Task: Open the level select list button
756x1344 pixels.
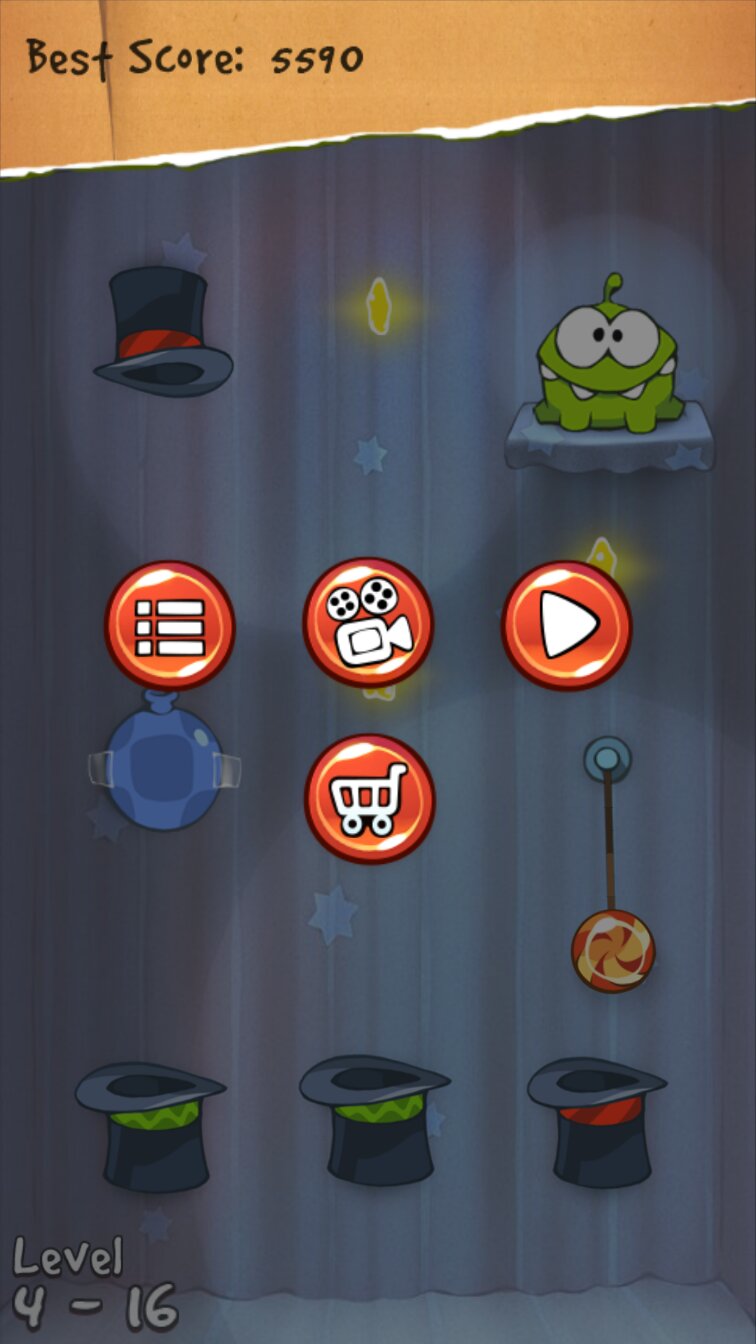Action: click(169, 625)
